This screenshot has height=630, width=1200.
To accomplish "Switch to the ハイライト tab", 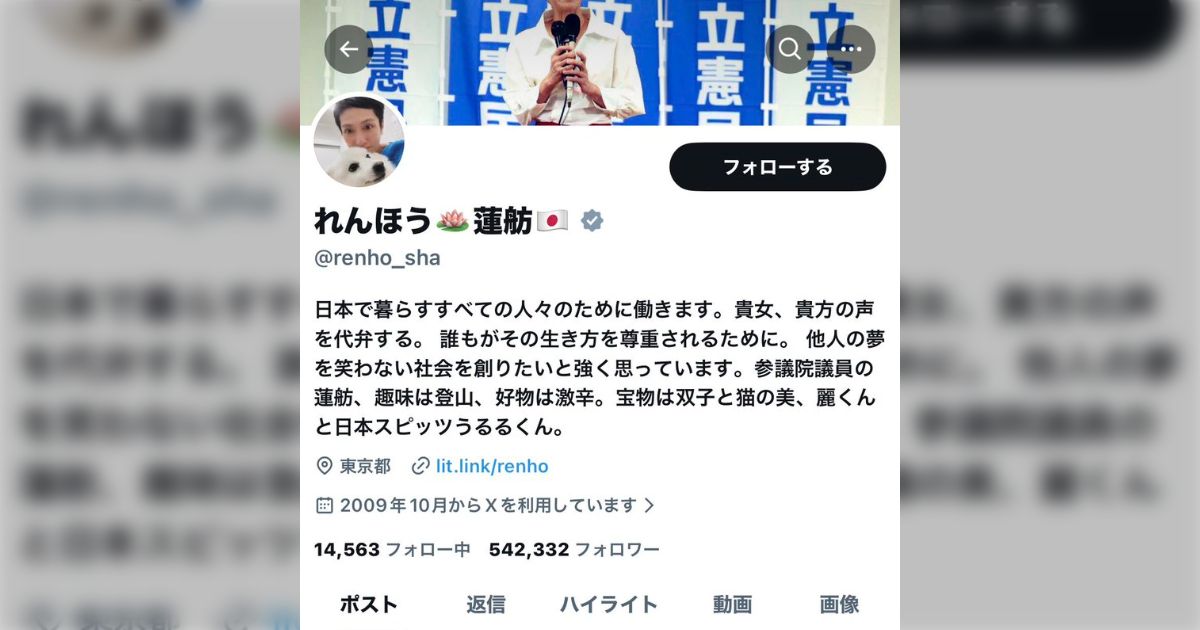I will click(x=608, y=604).
